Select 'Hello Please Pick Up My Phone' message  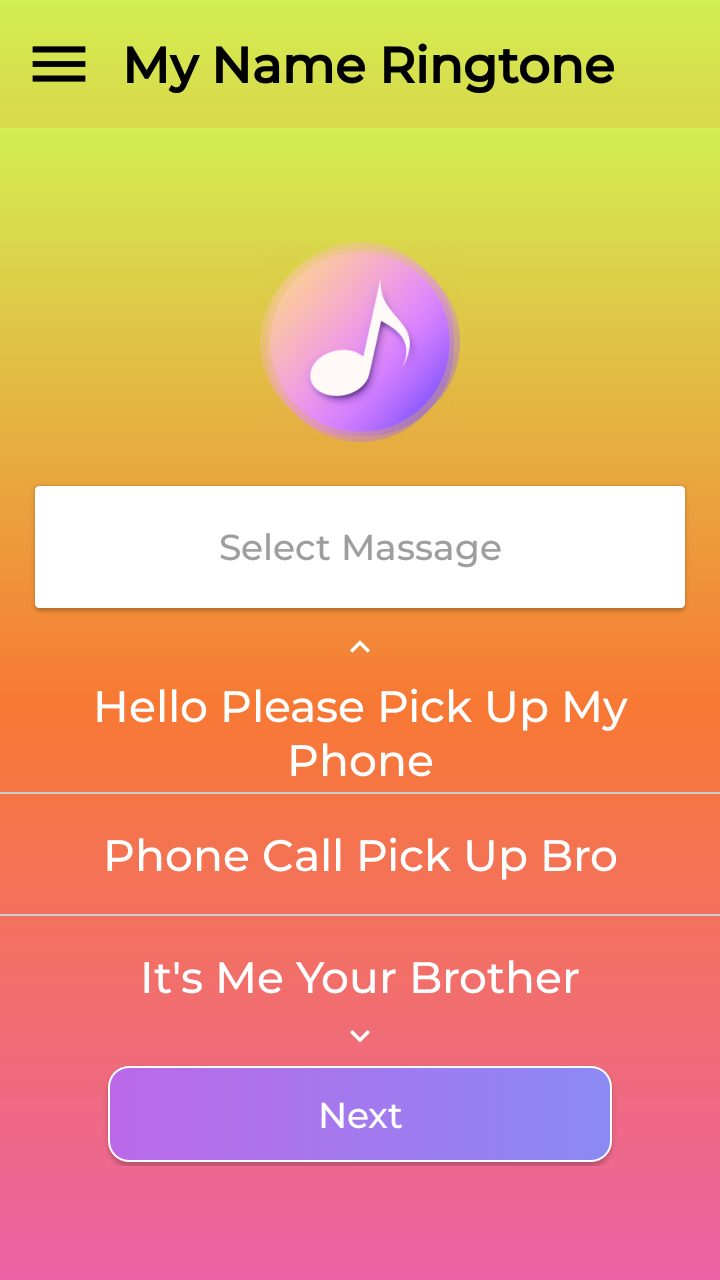coord(360,733)
